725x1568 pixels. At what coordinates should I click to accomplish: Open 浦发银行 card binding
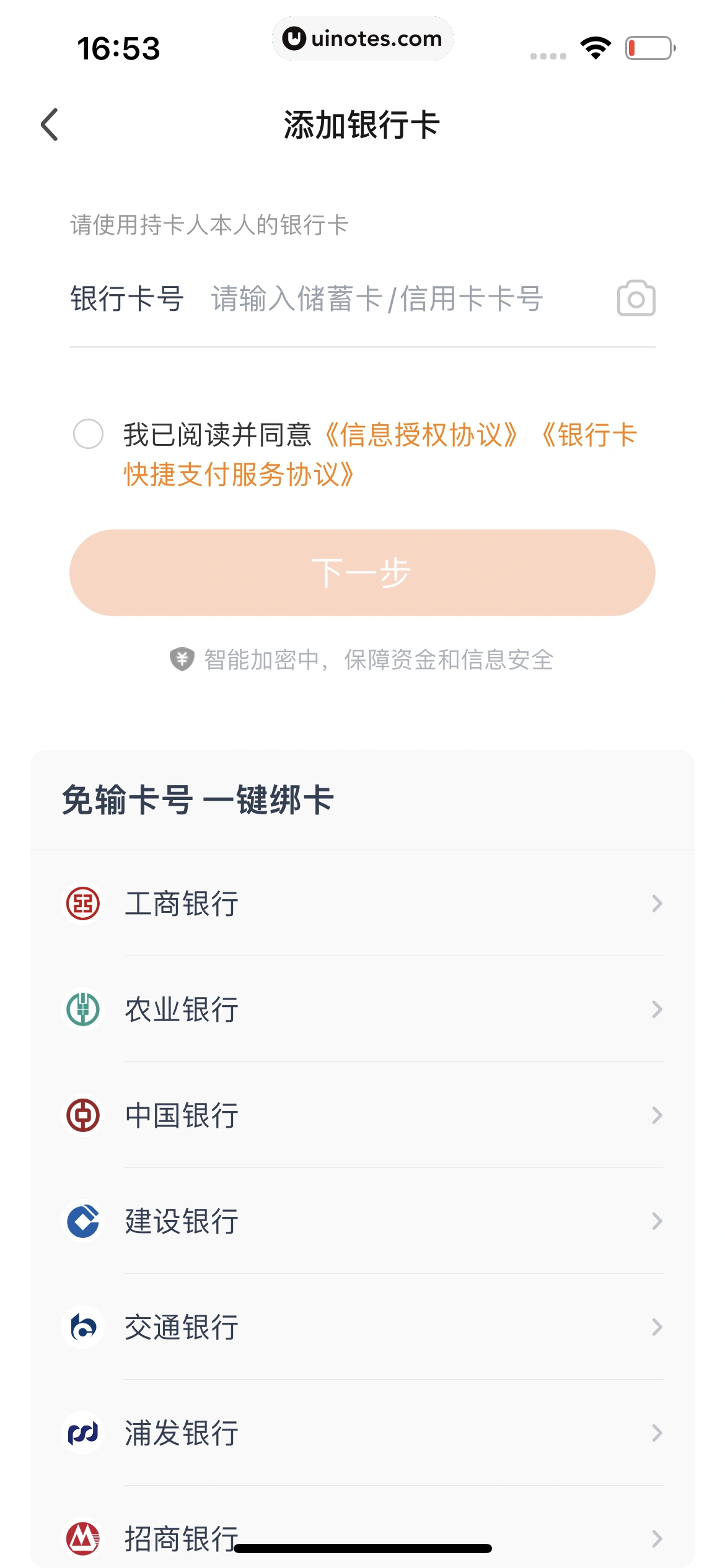[362, 1433]
